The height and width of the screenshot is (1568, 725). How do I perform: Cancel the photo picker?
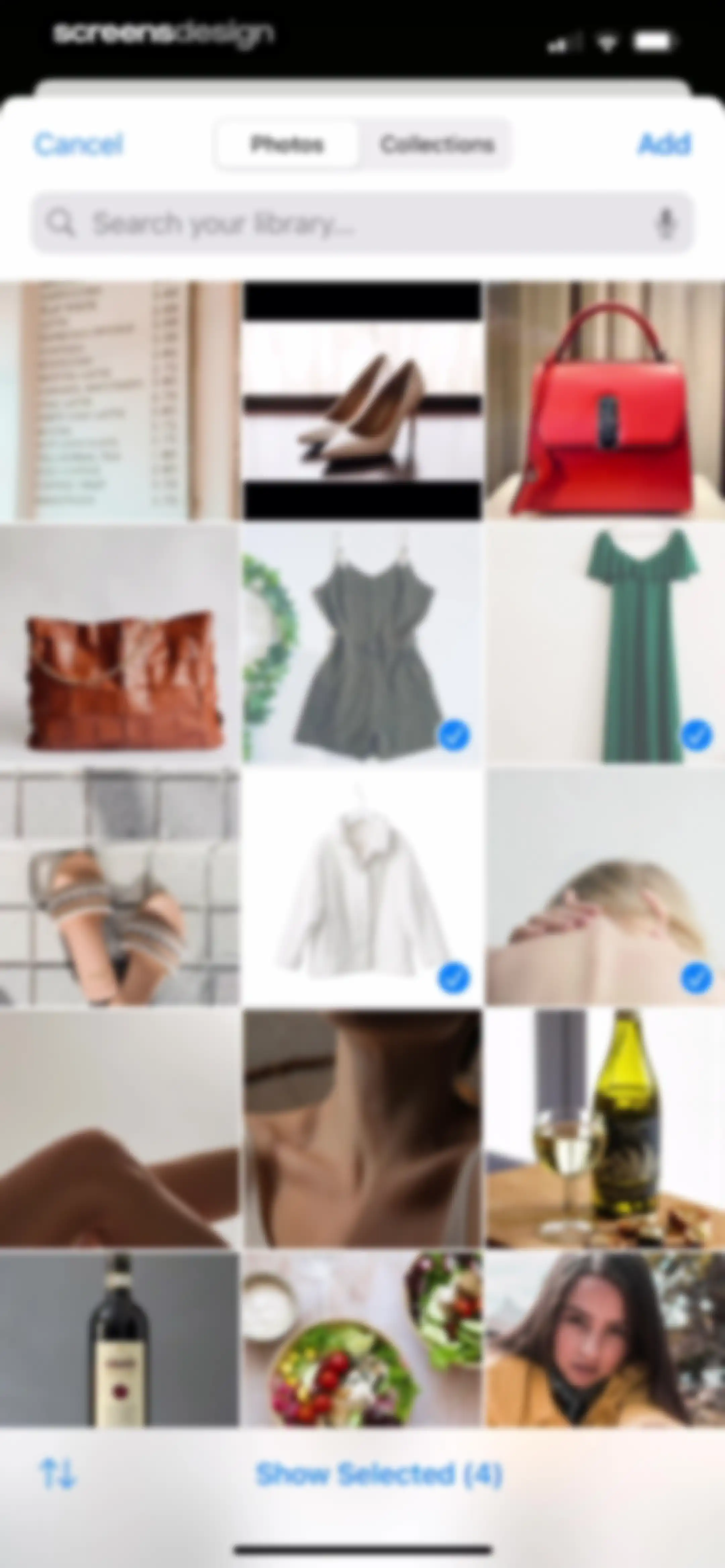pyautogui.click(x=79, y=144)
